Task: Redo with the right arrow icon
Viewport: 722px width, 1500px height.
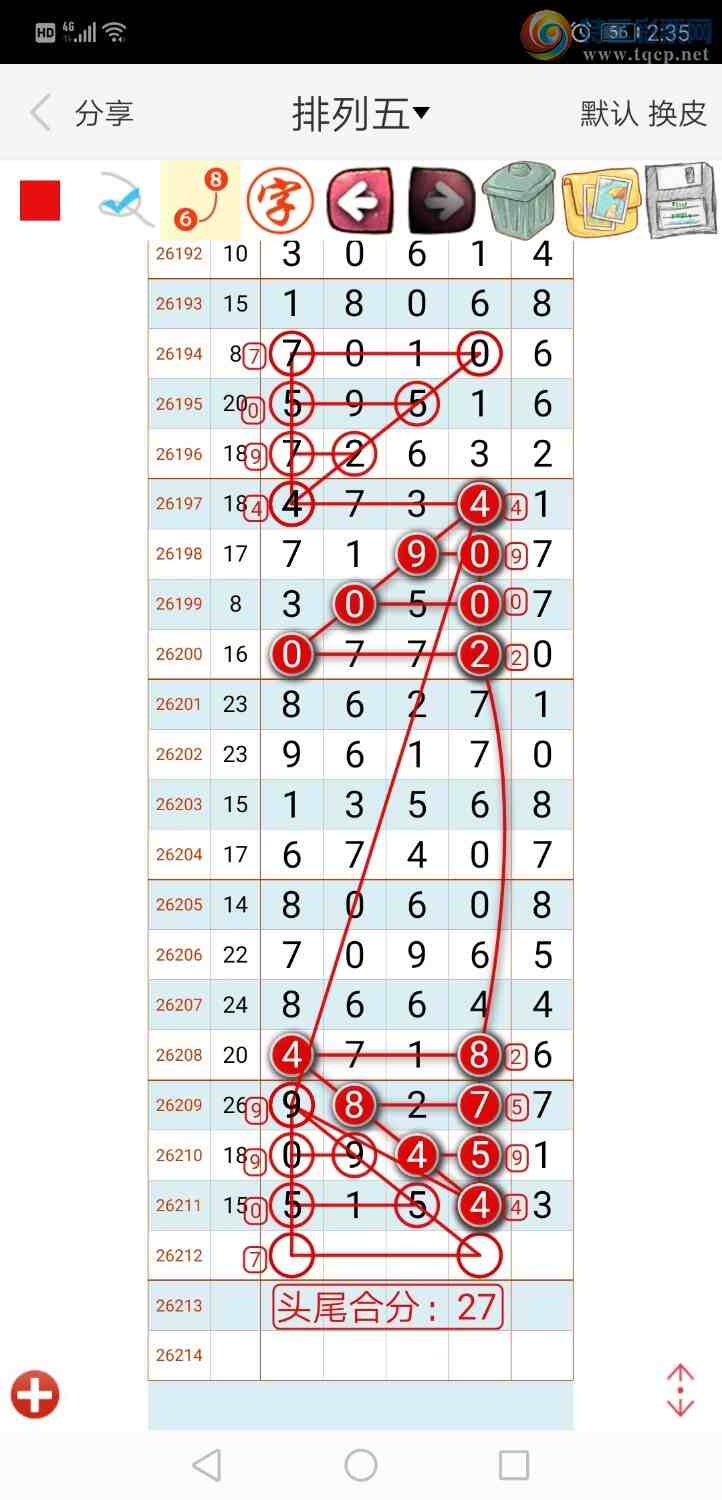Action: click(441, 200)
